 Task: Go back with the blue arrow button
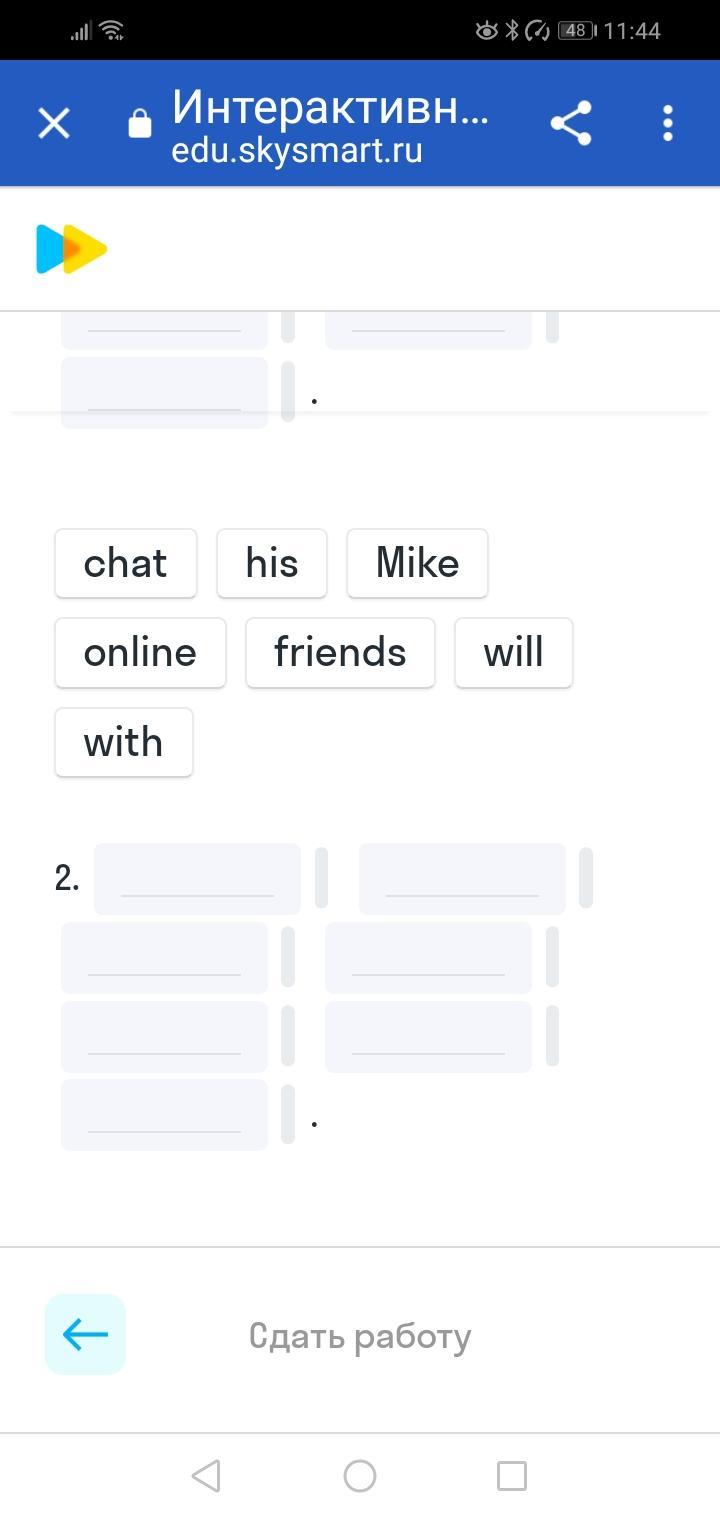pyautogui.click(x=85, y=1334)
